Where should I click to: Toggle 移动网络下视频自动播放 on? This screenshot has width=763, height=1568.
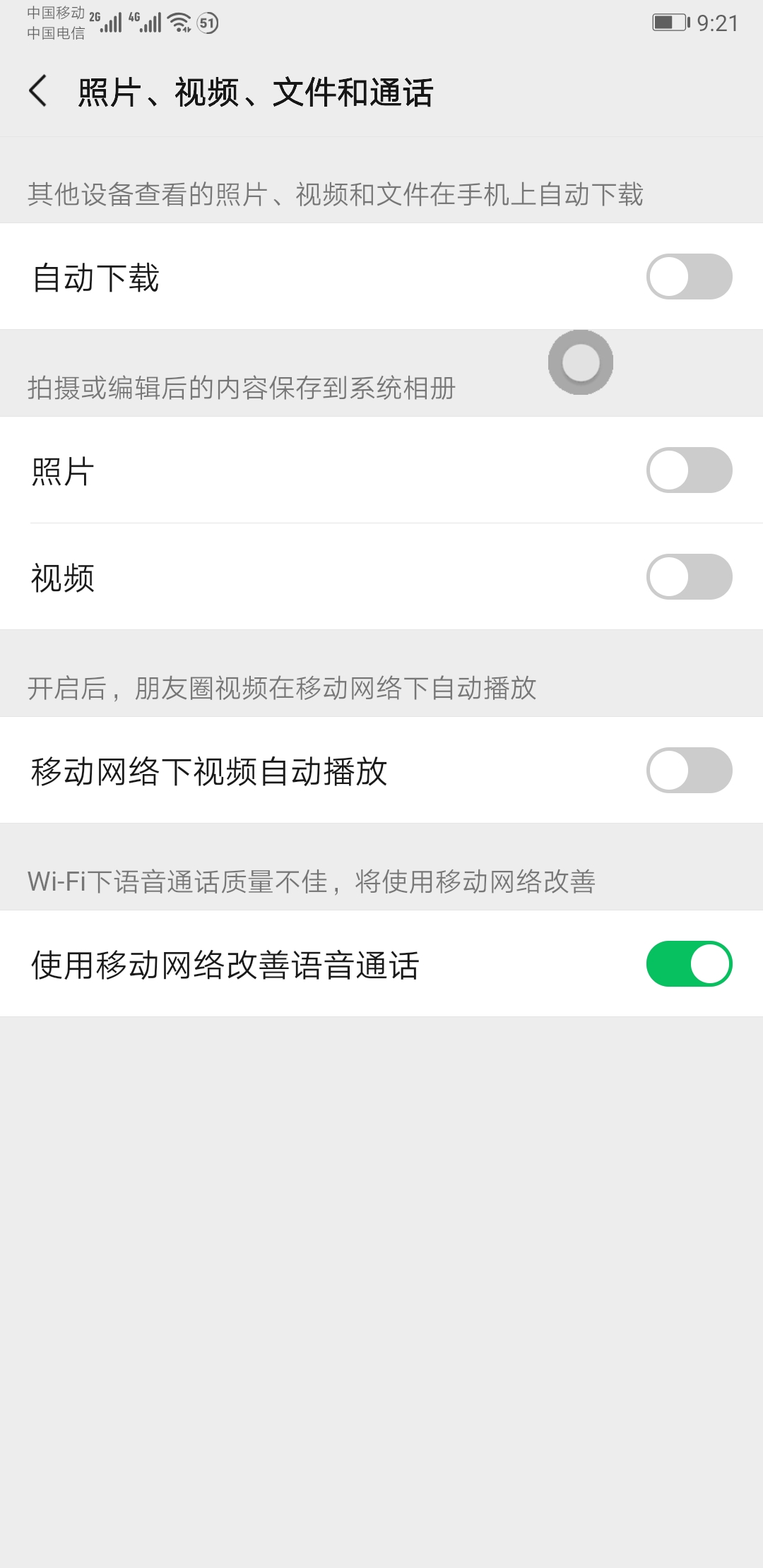pos(689,771)
